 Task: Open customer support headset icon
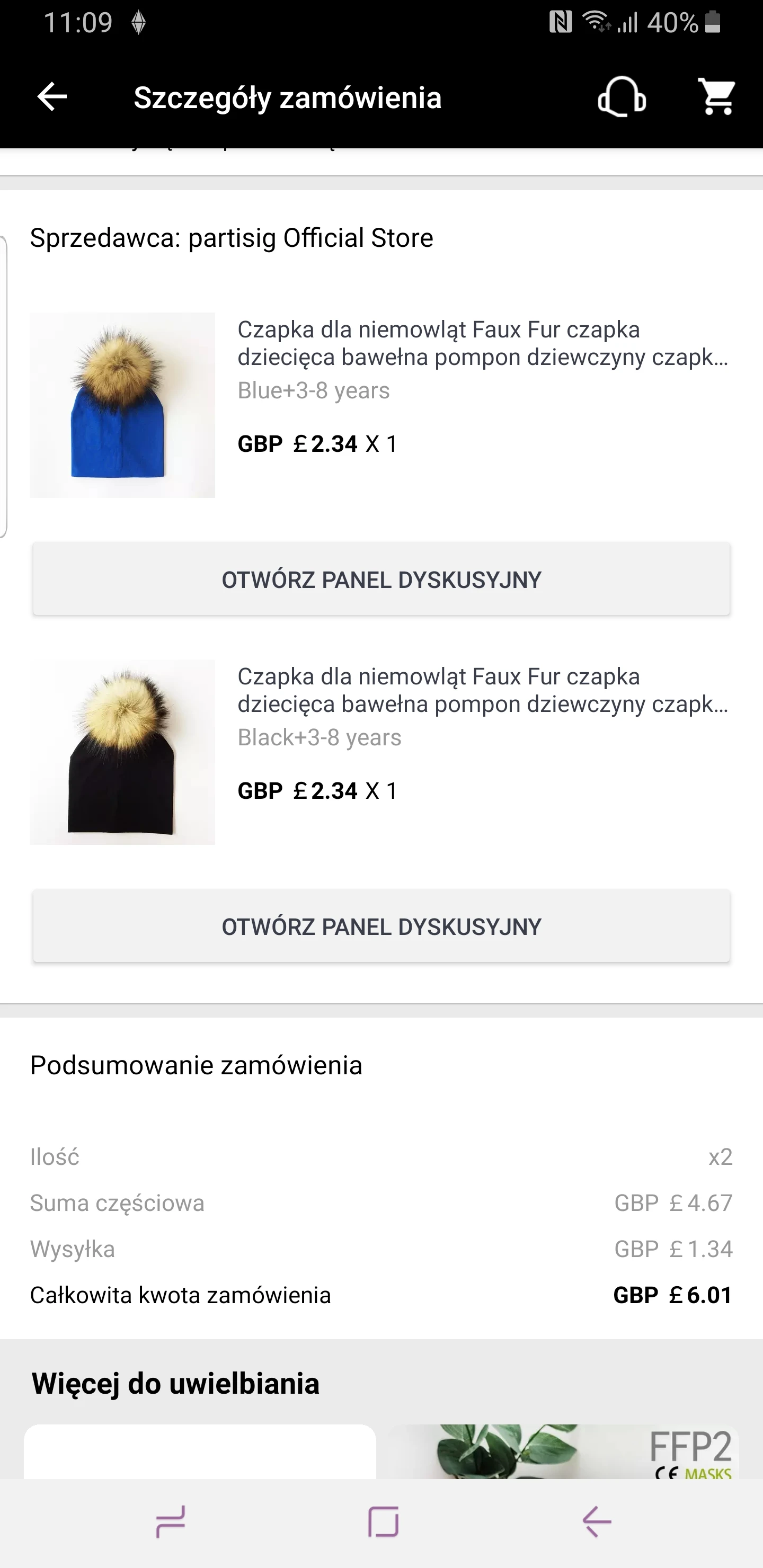(x=621, y=97)
